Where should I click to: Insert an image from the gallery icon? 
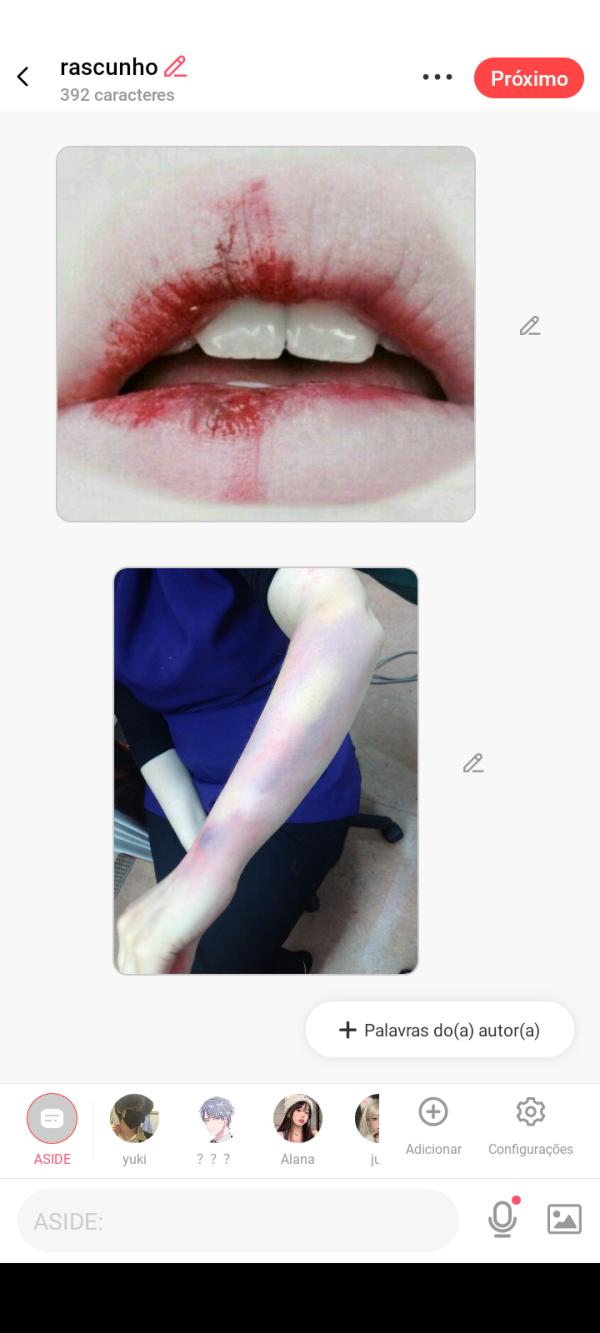[x=564, y=1219]
